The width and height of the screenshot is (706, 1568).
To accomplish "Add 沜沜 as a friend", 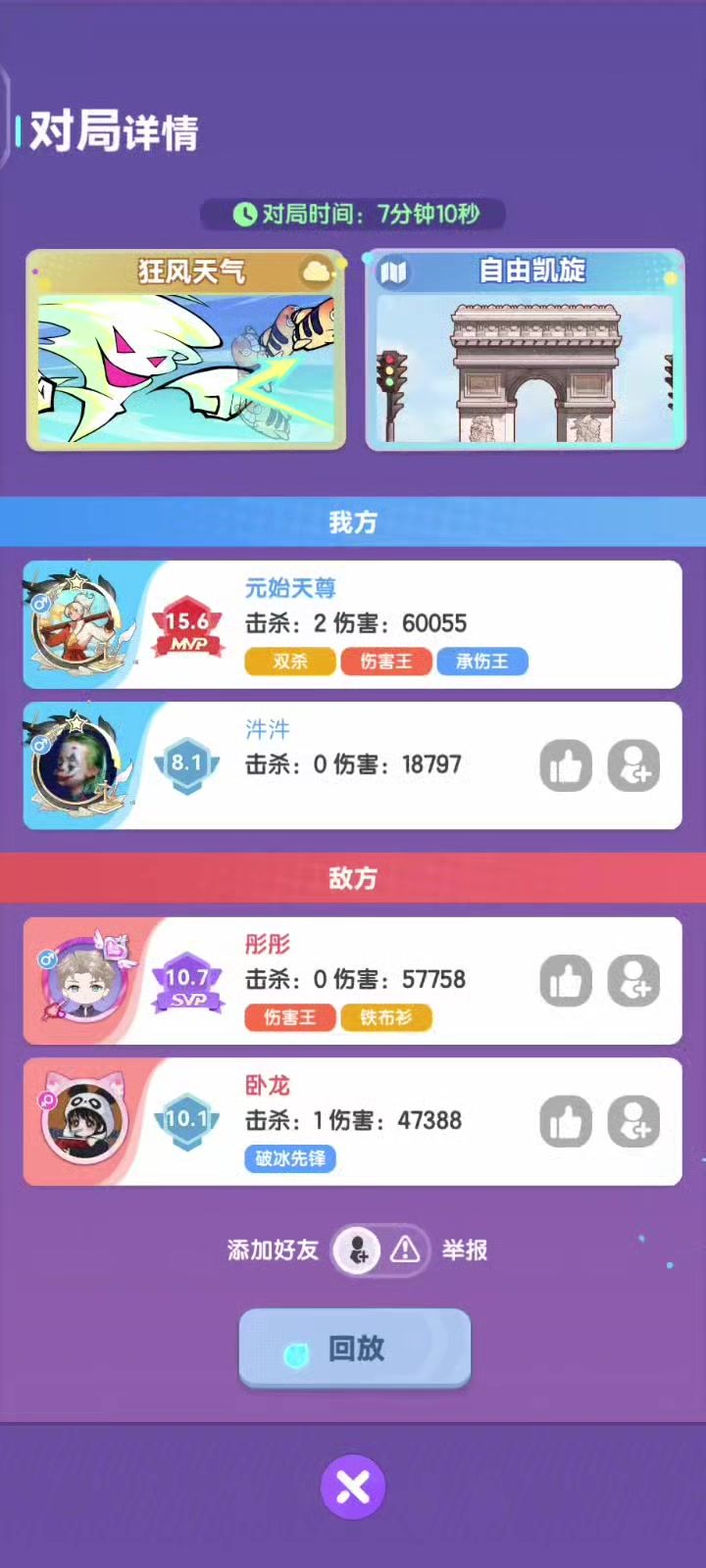I will (x=634, y=765).
